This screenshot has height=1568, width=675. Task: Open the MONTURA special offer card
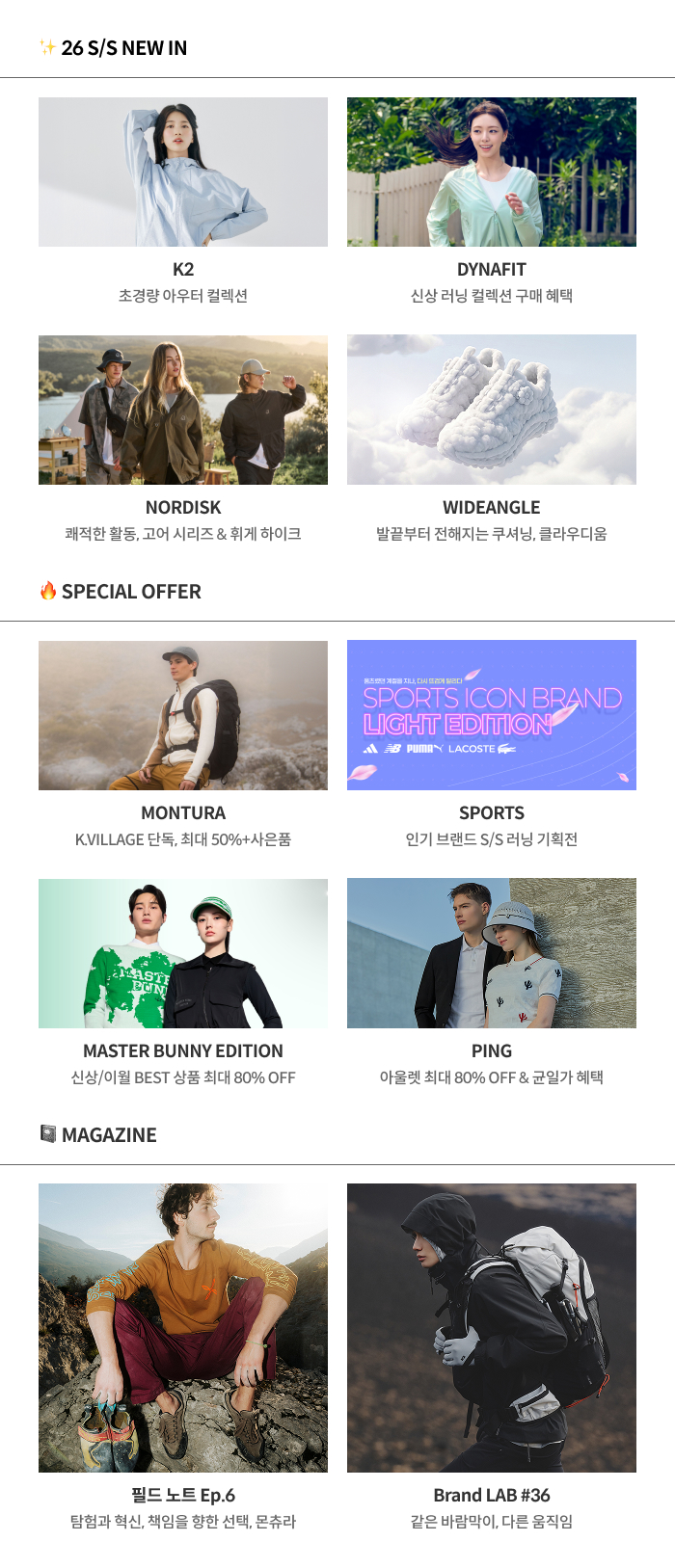coord(183,715)
